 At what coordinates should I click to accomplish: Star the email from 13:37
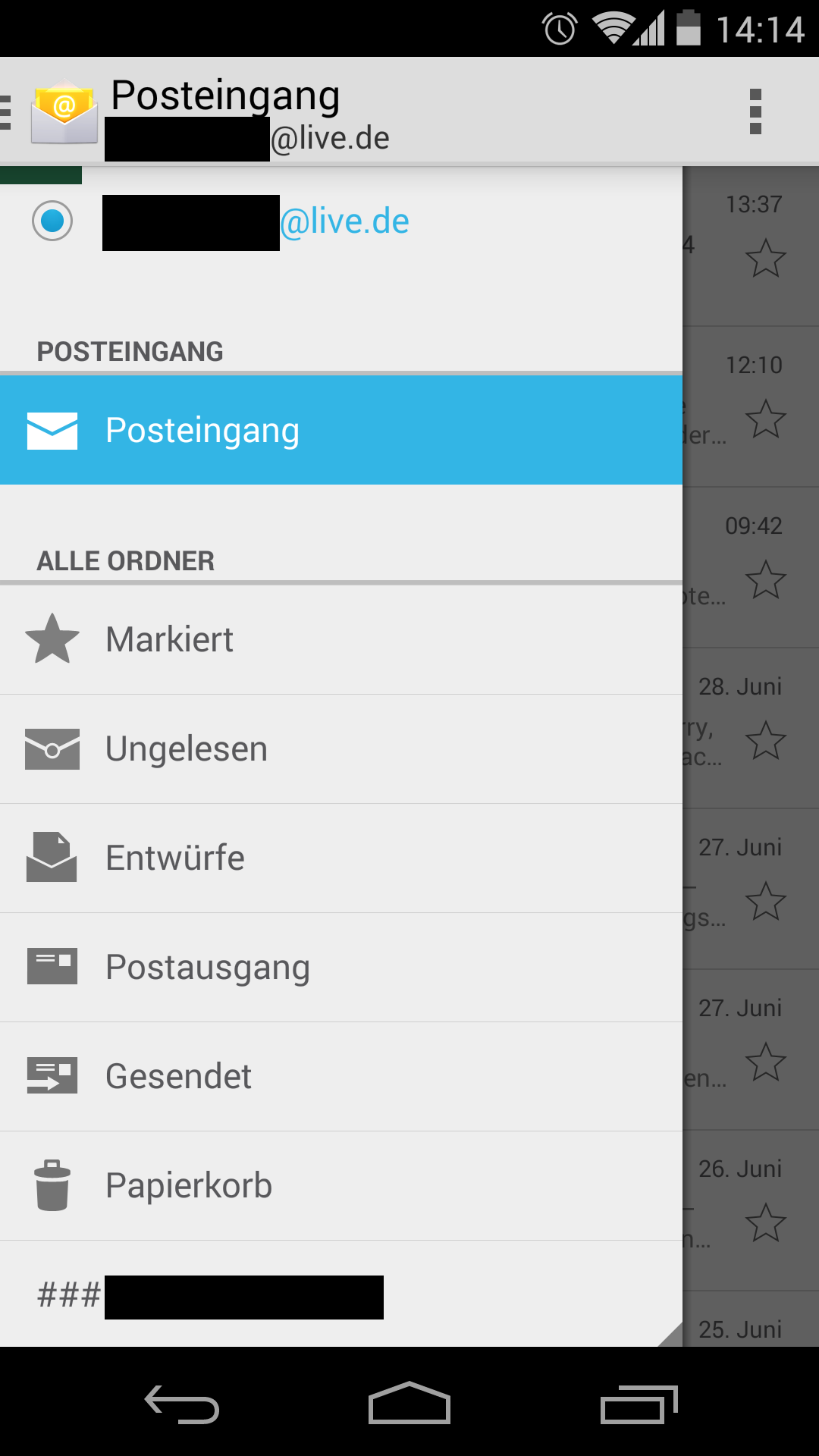765,258
